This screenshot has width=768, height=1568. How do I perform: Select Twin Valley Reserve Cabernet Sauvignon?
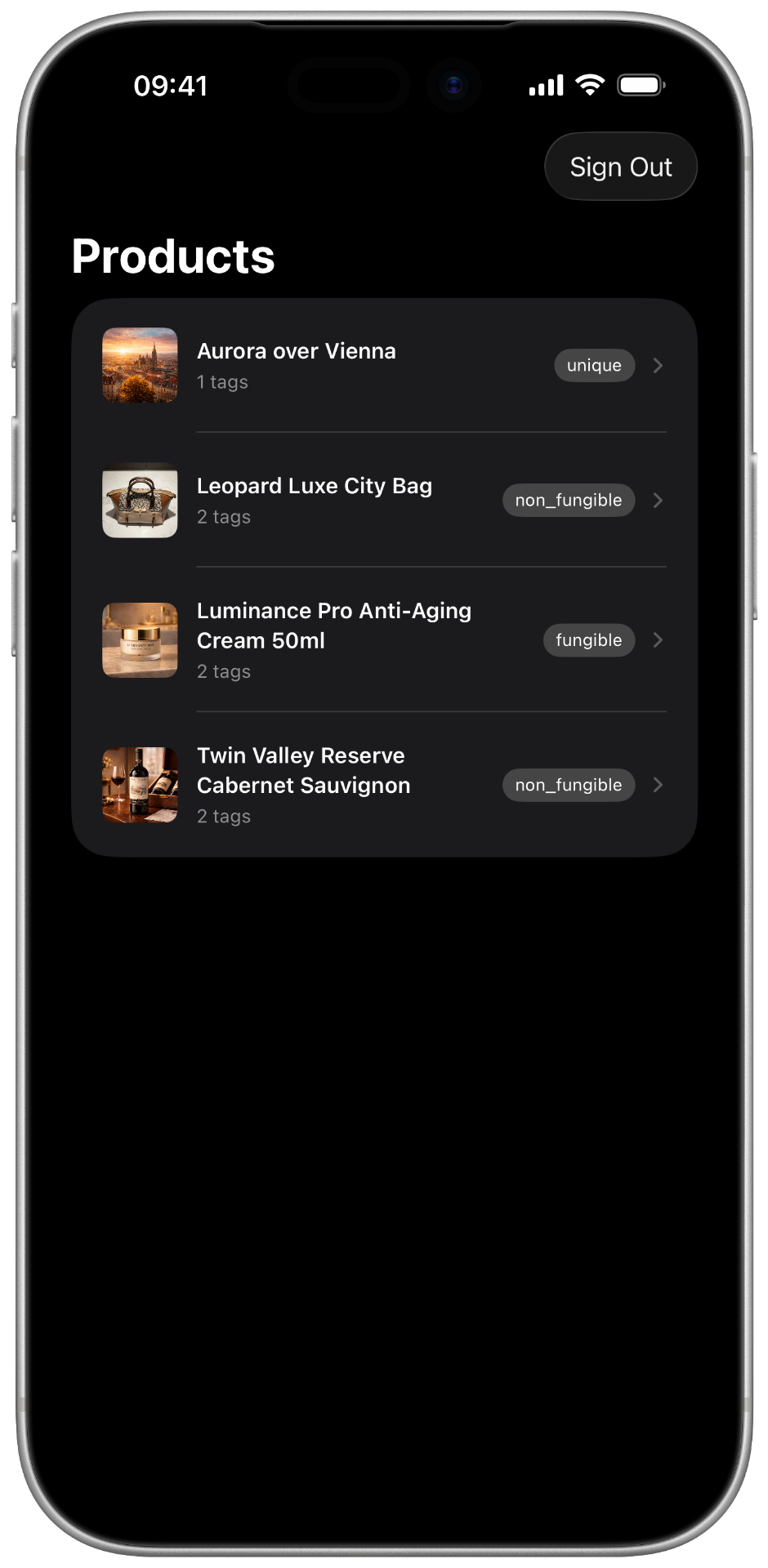(x=384, y=785)
